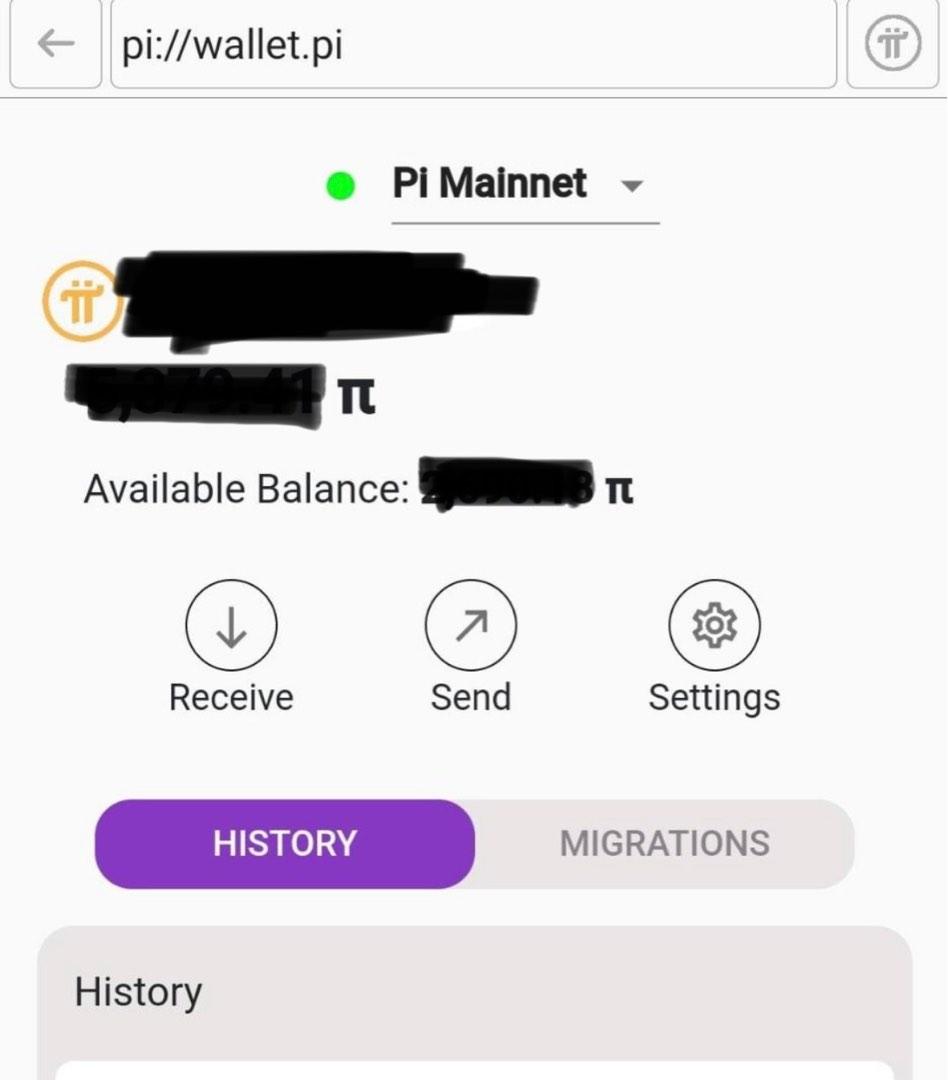
Task: Click the History section header
Action: (x=139, y=991)
